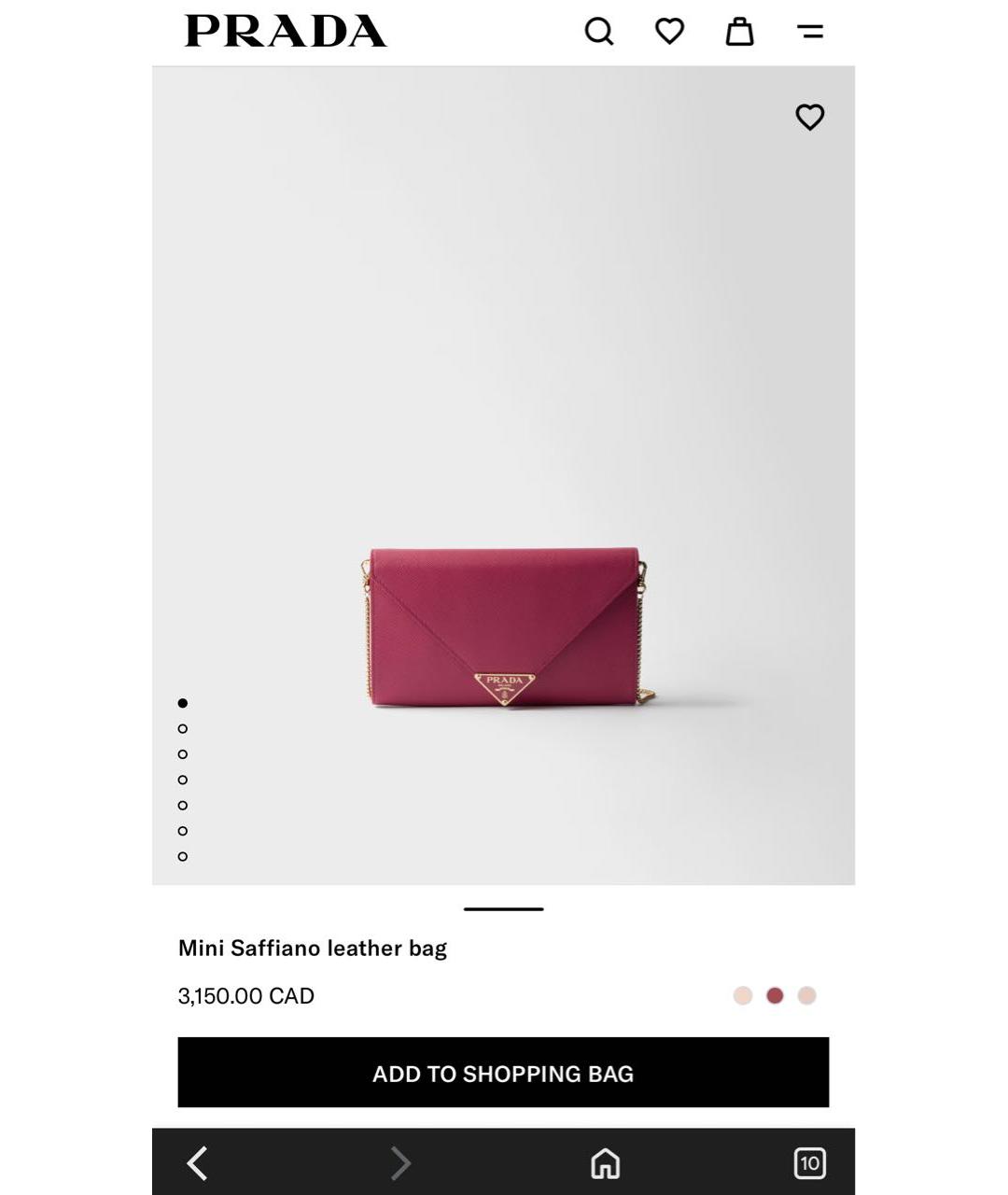The width and height of the screenshot is (1008, 1195).
Task: Open the shopping bag icon
Action: point(739,32)
